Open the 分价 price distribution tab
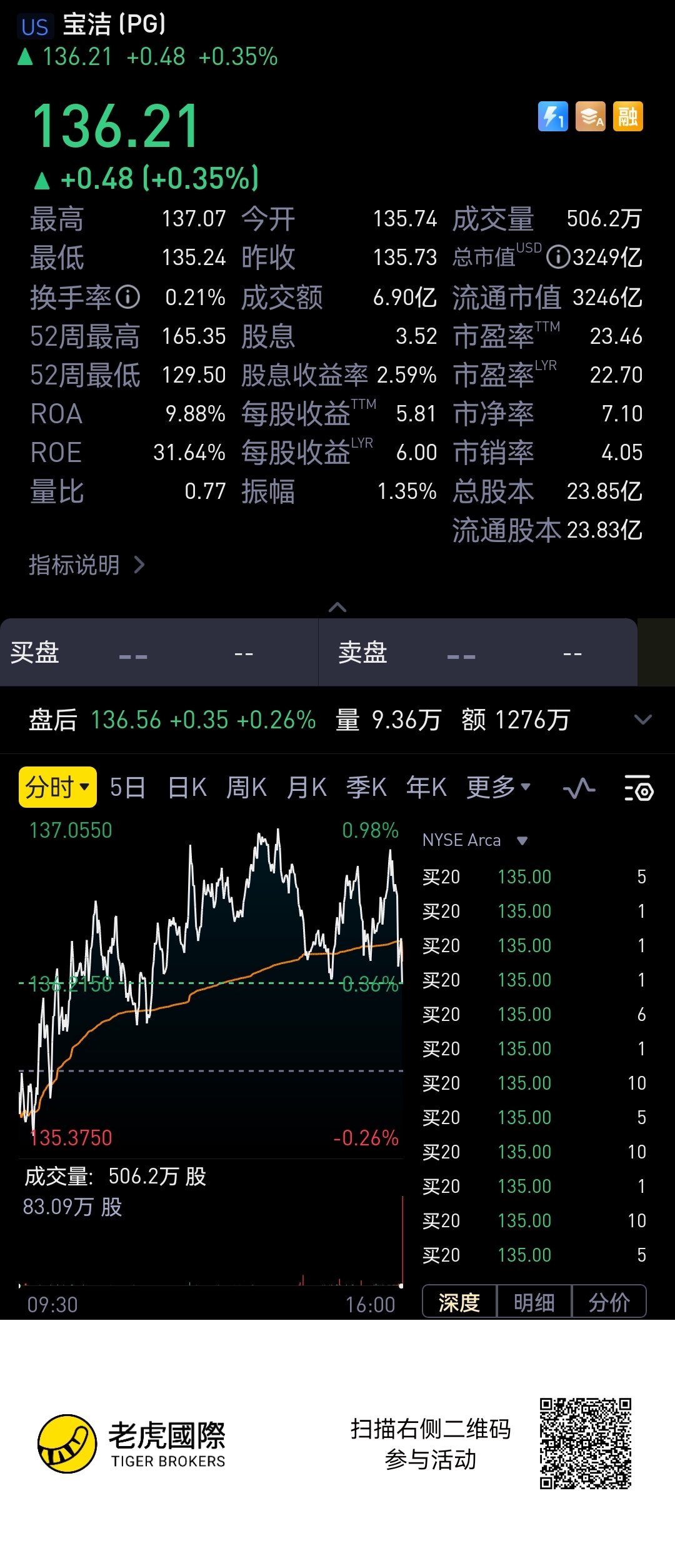Viewport: 675px width, 1568px height. [609, 1302]
